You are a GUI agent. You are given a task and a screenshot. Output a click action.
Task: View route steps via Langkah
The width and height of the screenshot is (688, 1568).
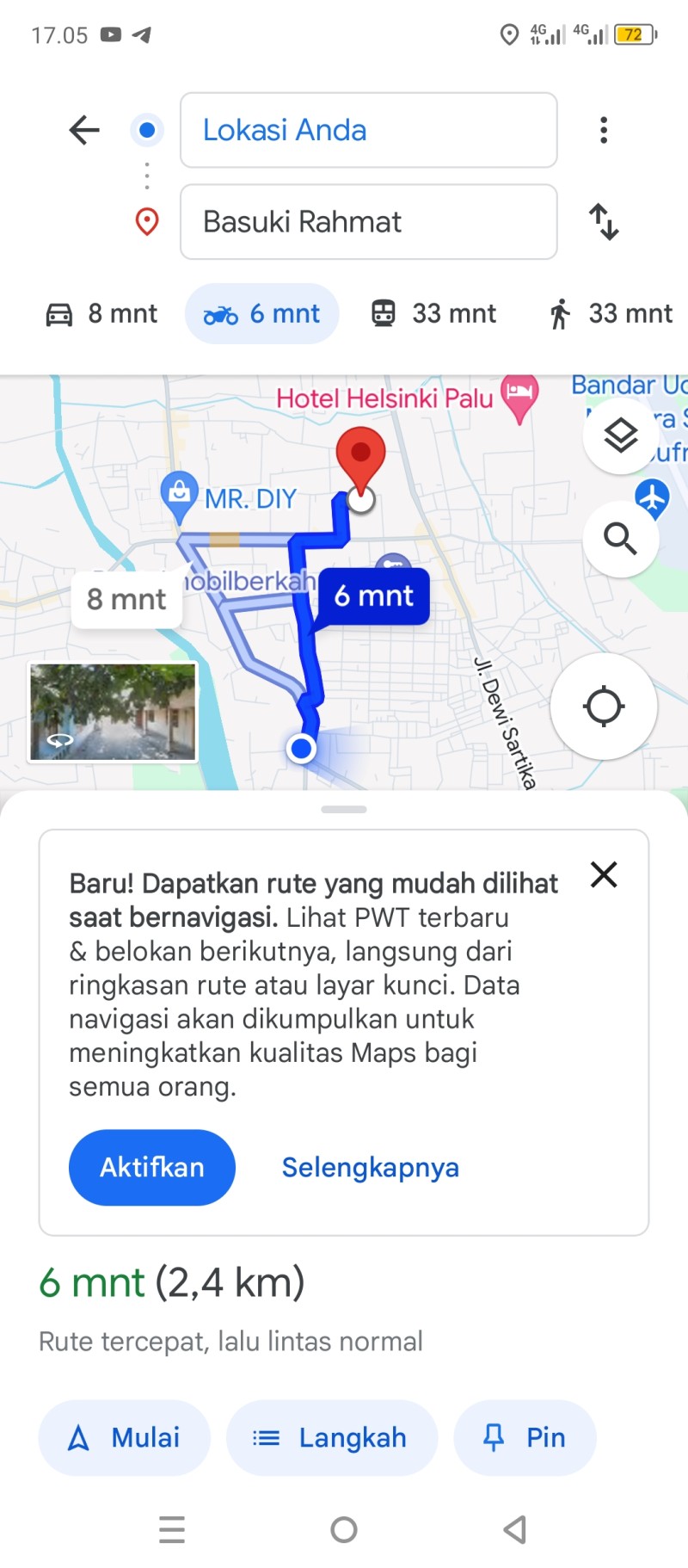coord(332,1437)
